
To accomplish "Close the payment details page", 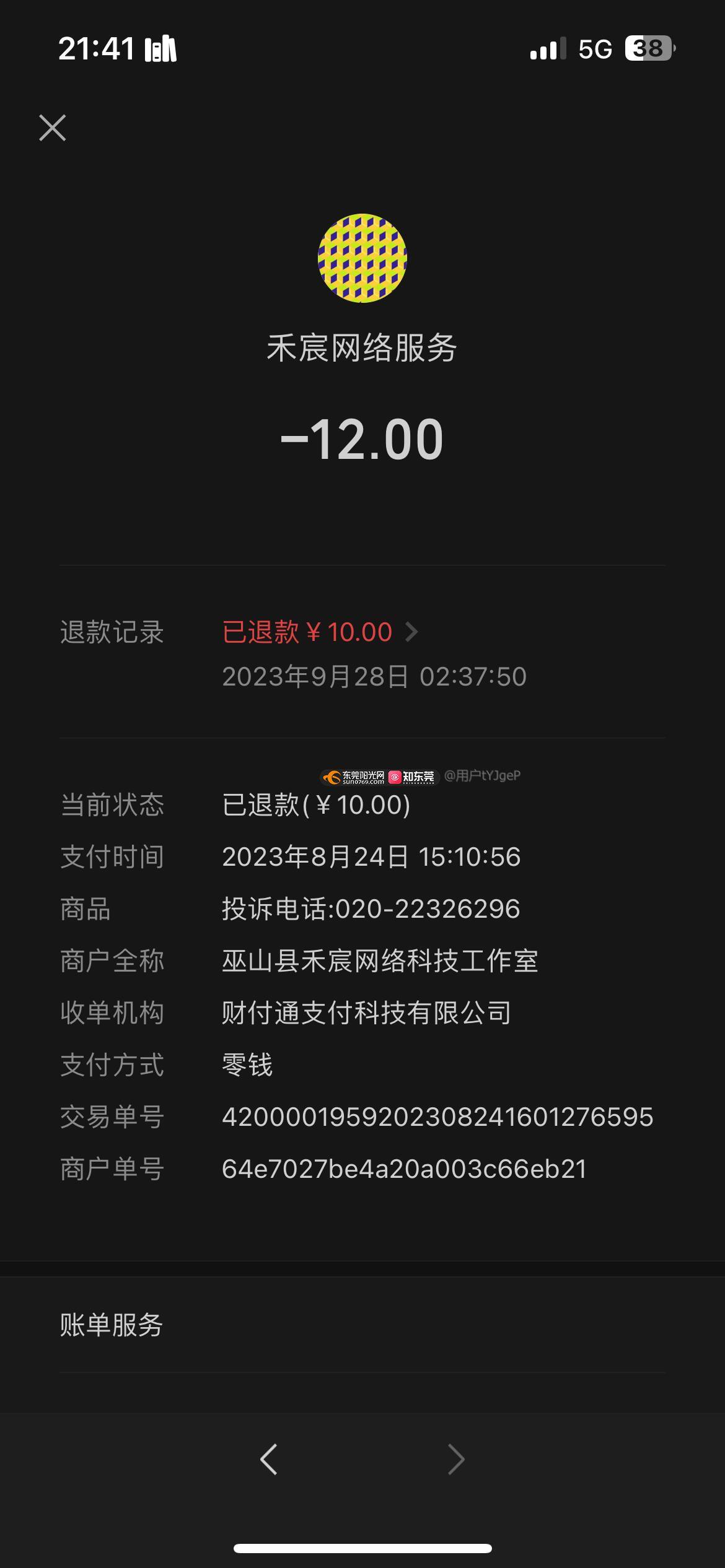I will [53, 128].
